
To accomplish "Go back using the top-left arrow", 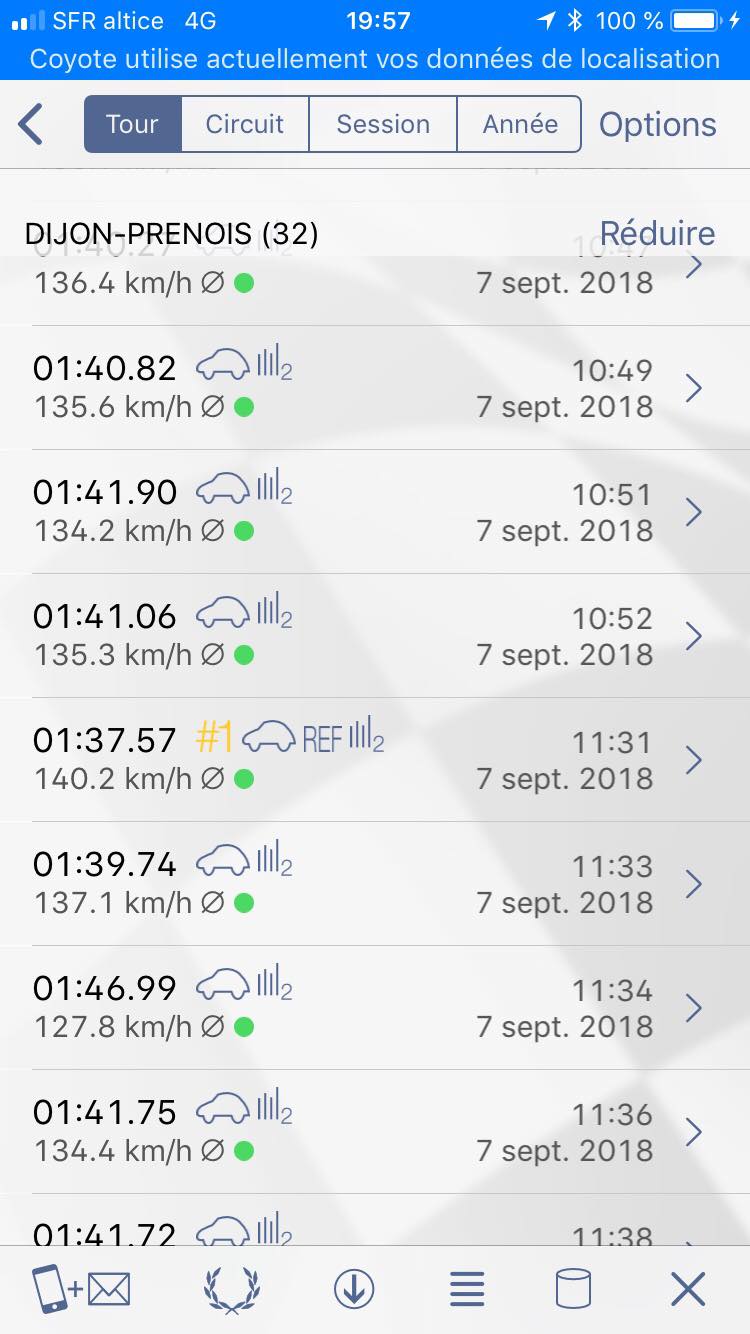I will click(32, 125).
